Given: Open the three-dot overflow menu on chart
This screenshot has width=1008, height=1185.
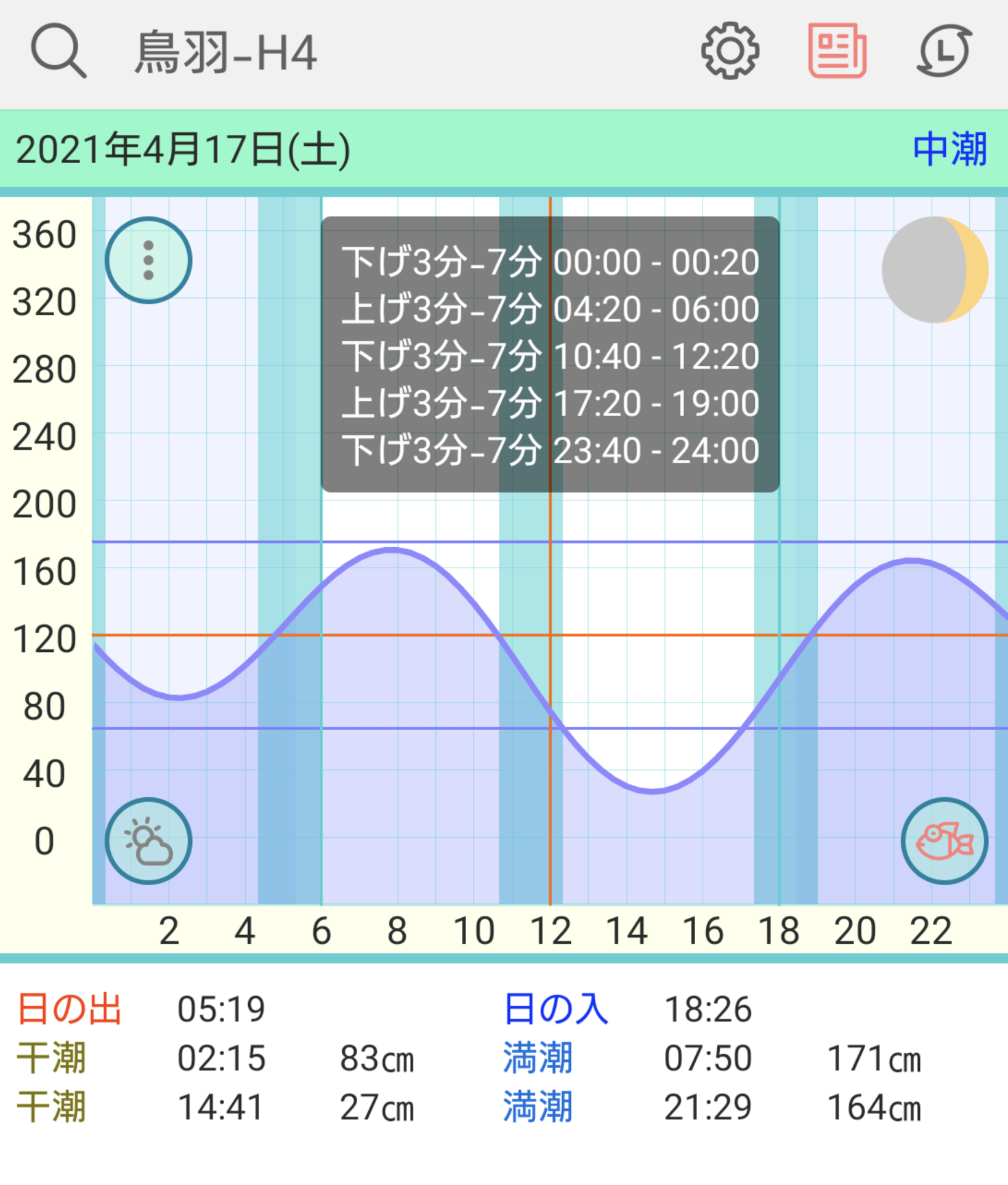Looking at the screenshot, I should 148,260.
